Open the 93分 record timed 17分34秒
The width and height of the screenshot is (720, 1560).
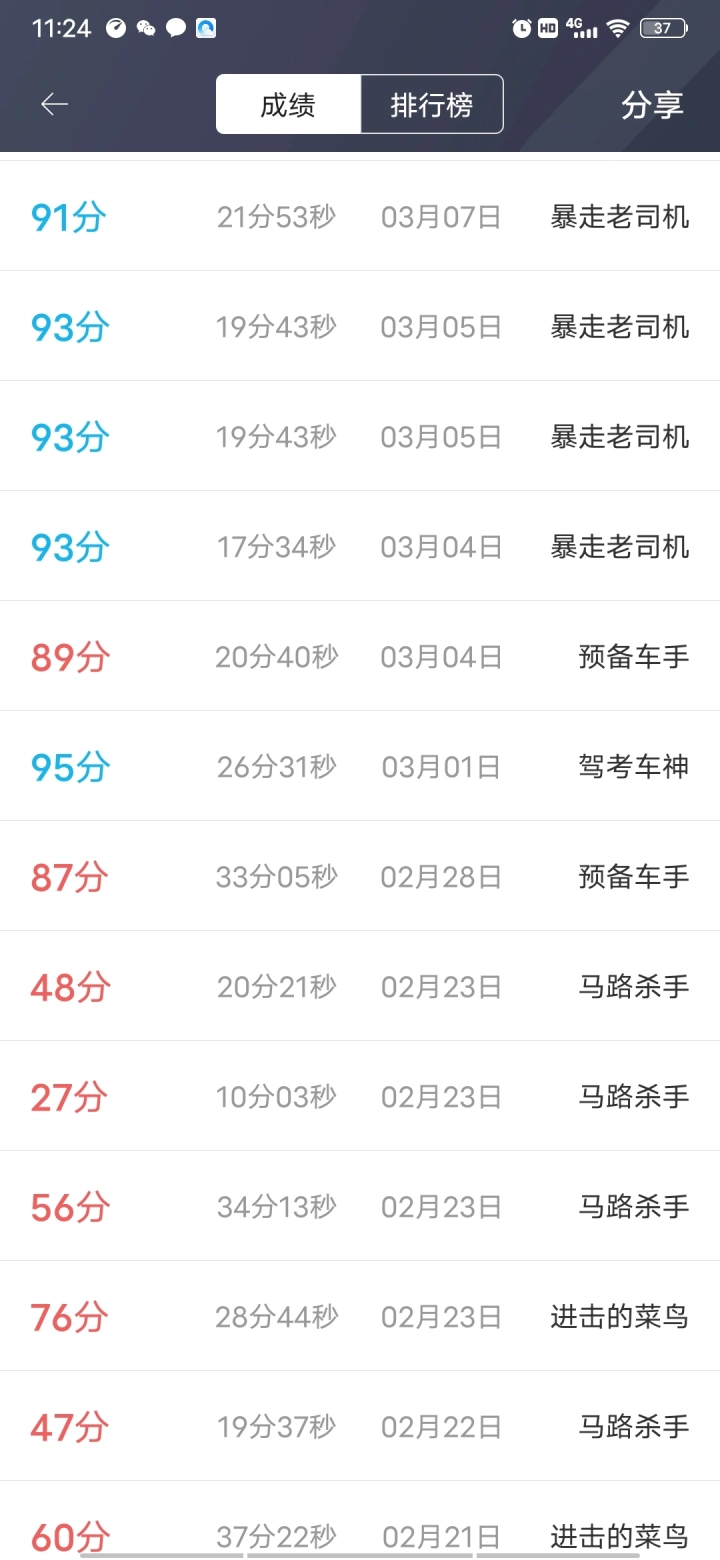click(360, 546)
